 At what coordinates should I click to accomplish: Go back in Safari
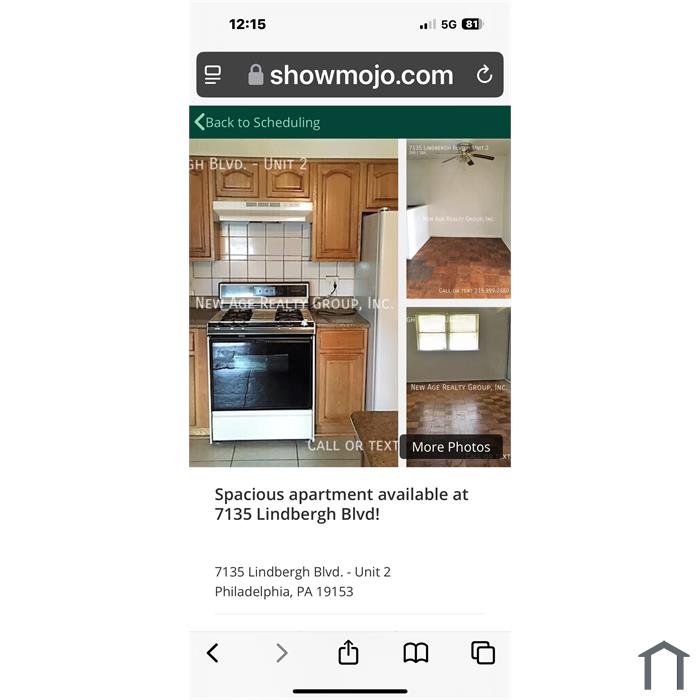click(x=212, y=653)
